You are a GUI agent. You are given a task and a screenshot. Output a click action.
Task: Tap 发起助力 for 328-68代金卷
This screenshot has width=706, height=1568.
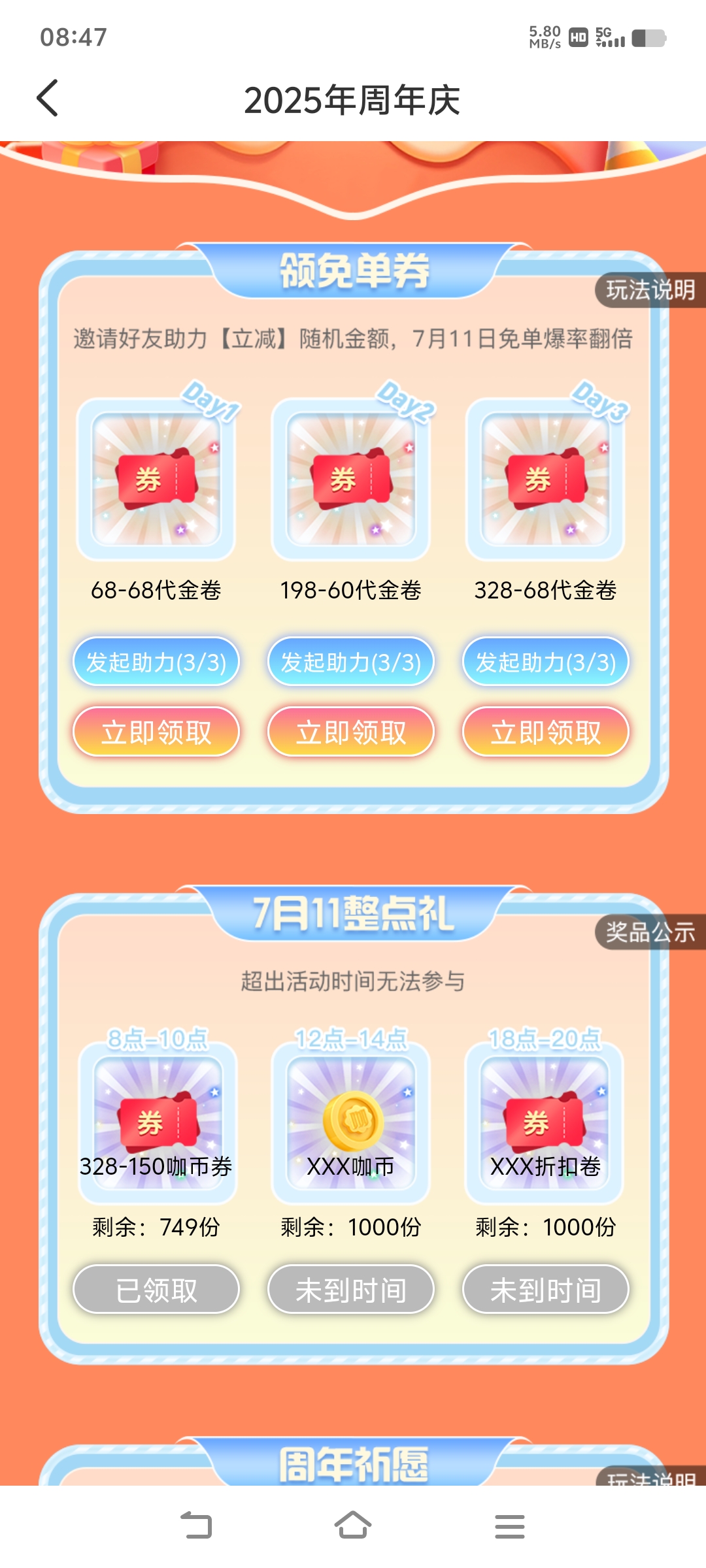[546, 662]
